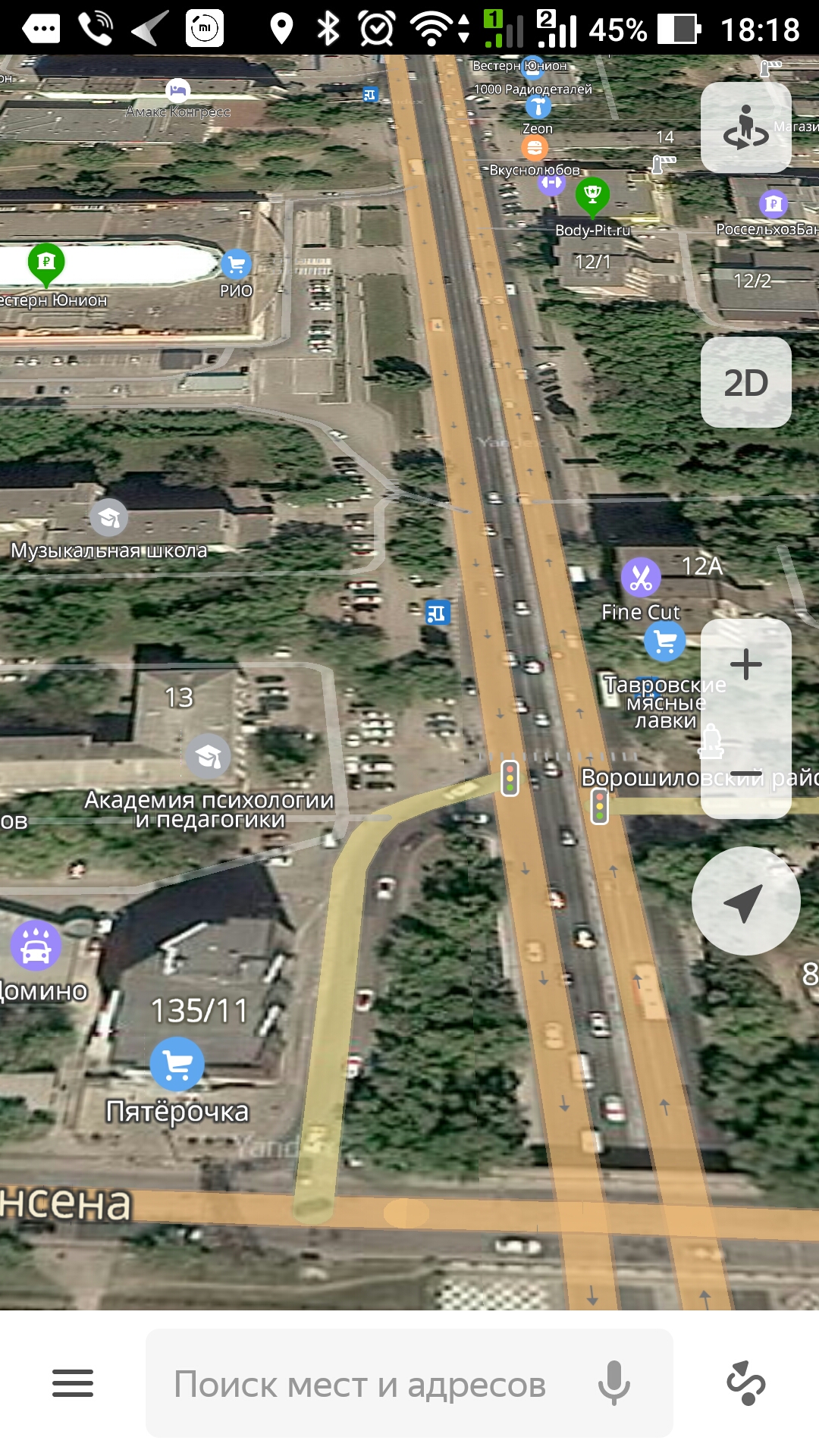Start voice search with the microphone
819x1456 pixels.
click(613, 1383)
